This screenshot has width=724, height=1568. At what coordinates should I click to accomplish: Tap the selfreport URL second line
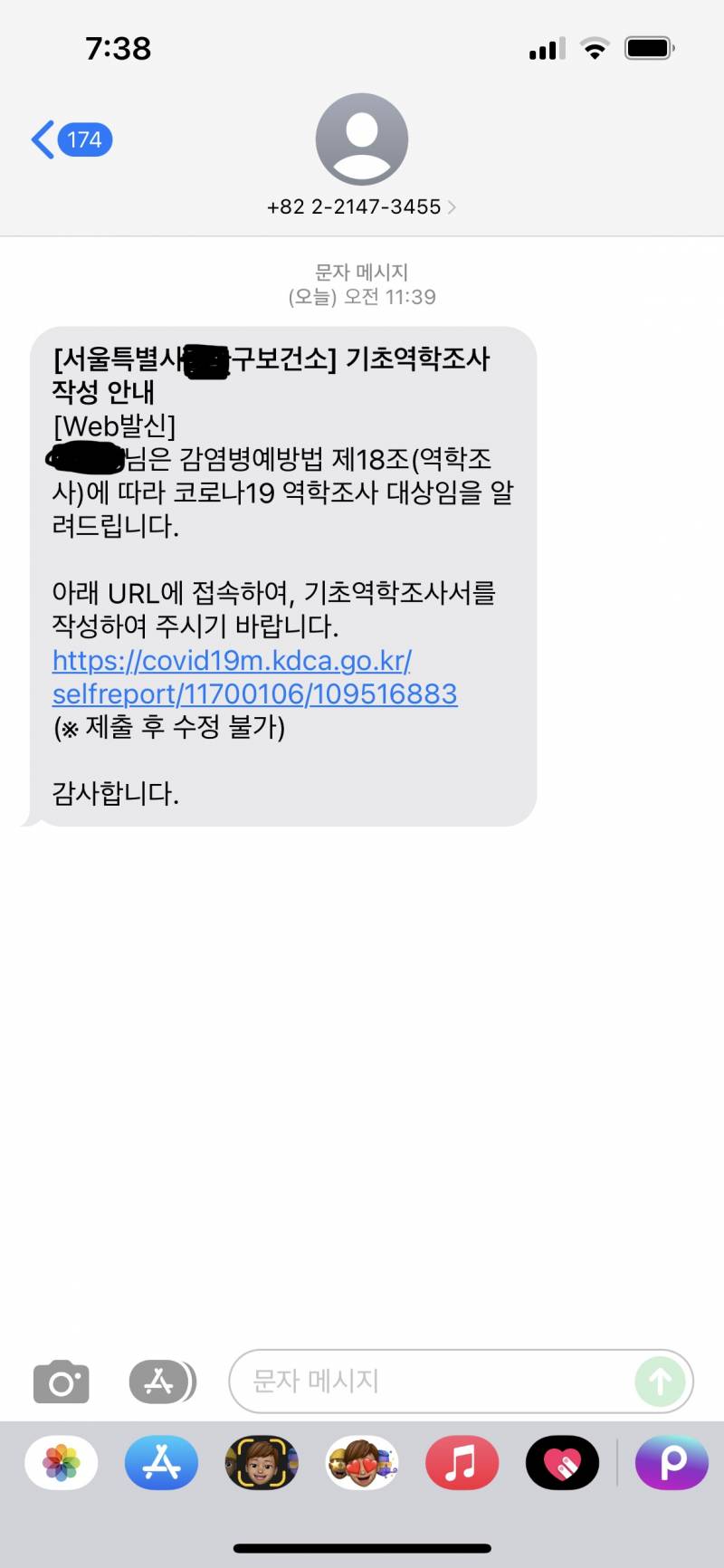255,694
